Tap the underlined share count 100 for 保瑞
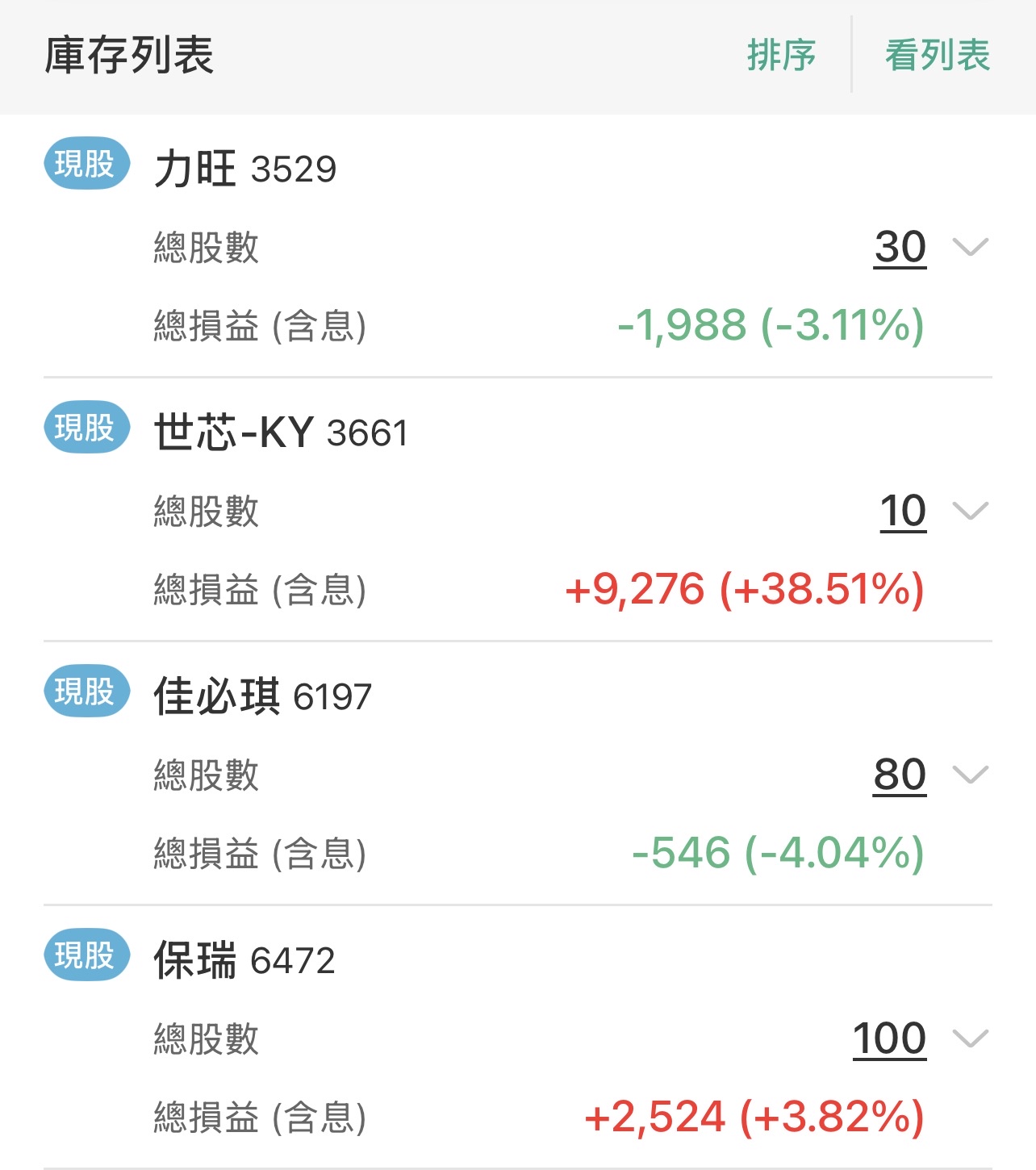 tap(889, 1038)
